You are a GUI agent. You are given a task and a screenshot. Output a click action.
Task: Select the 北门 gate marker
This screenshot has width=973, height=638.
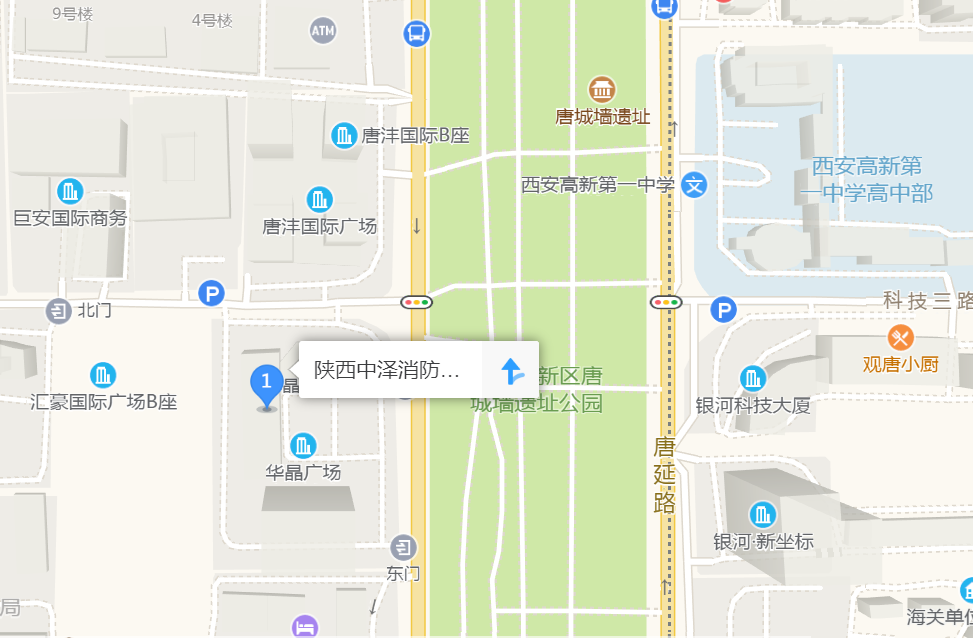tap(59, 311)
